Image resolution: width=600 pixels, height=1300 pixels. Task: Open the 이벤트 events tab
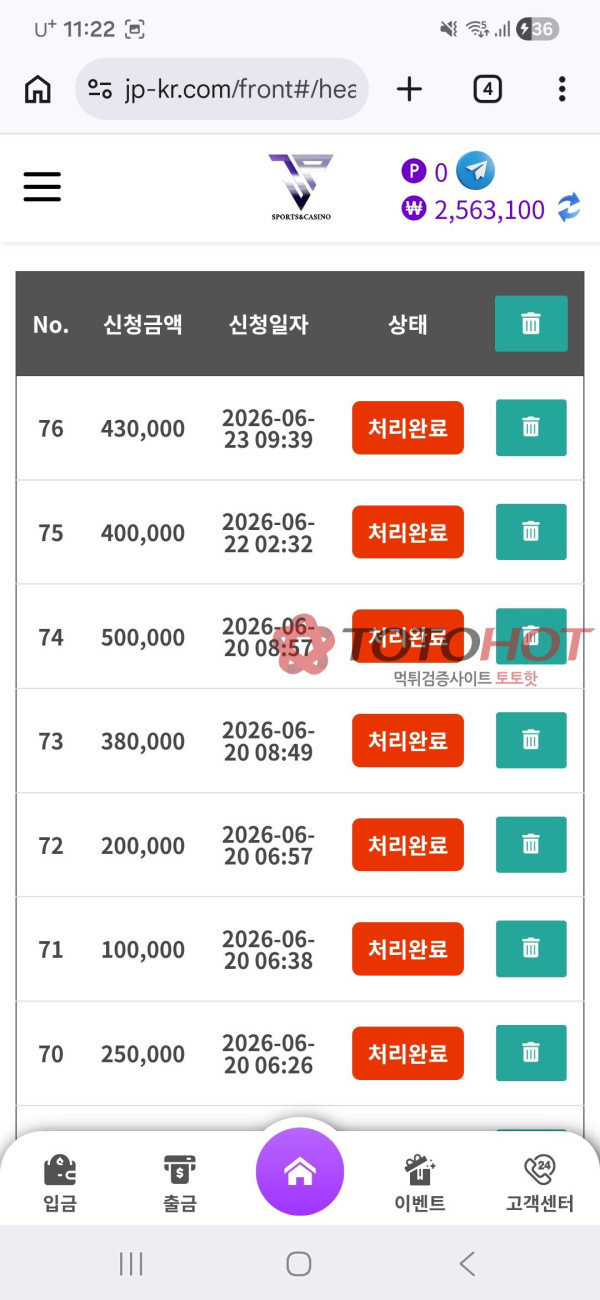(x=420, y=1184)
